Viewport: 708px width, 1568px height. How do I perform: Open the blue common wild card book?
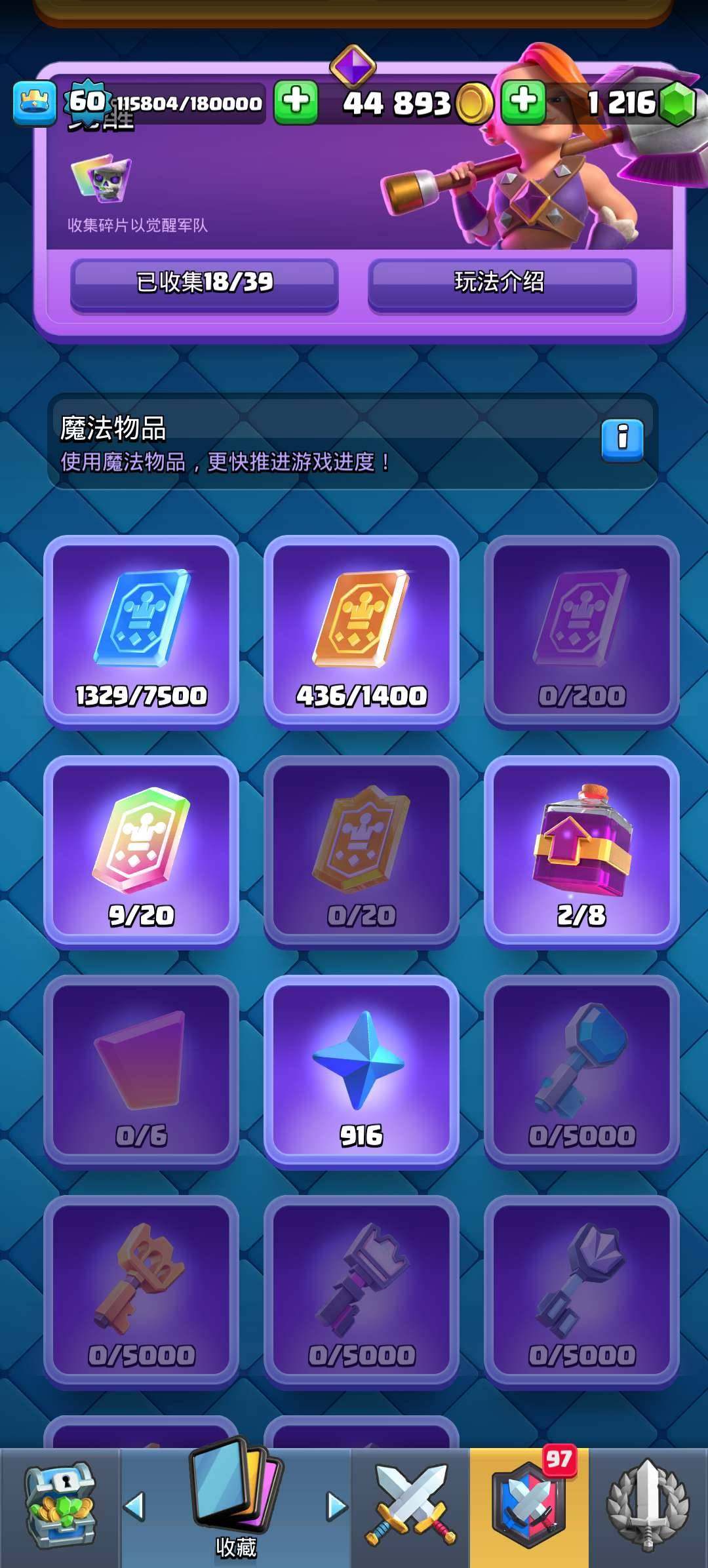(x=140, y=629)
